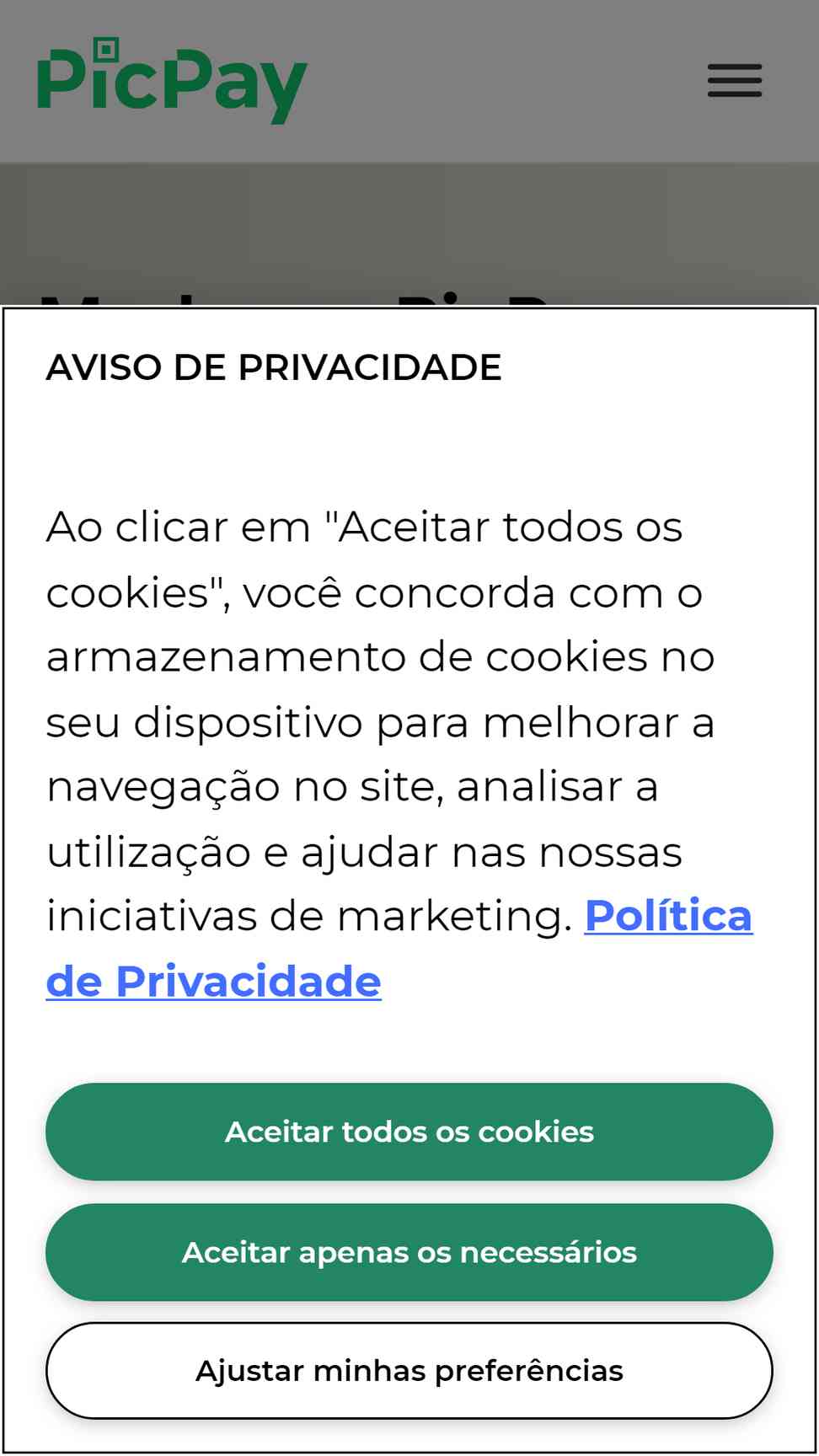The height and width of the screenshot is (1456, 819).
Task: Tap Aceitar todos os cookies
Action: [x=409, y=1132]
